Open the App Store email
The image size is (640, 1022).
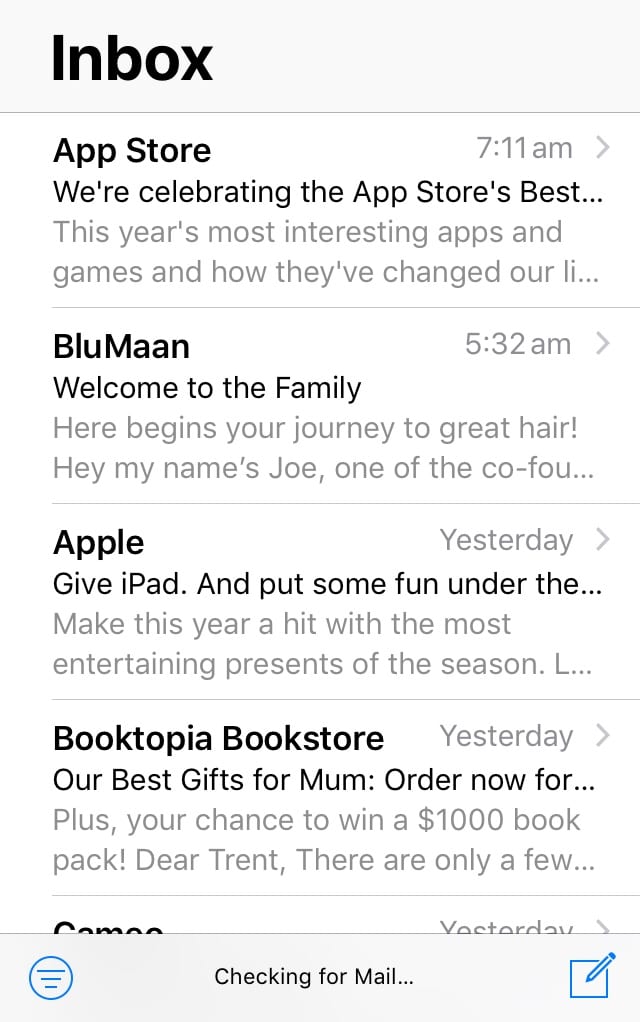[326, 211]
